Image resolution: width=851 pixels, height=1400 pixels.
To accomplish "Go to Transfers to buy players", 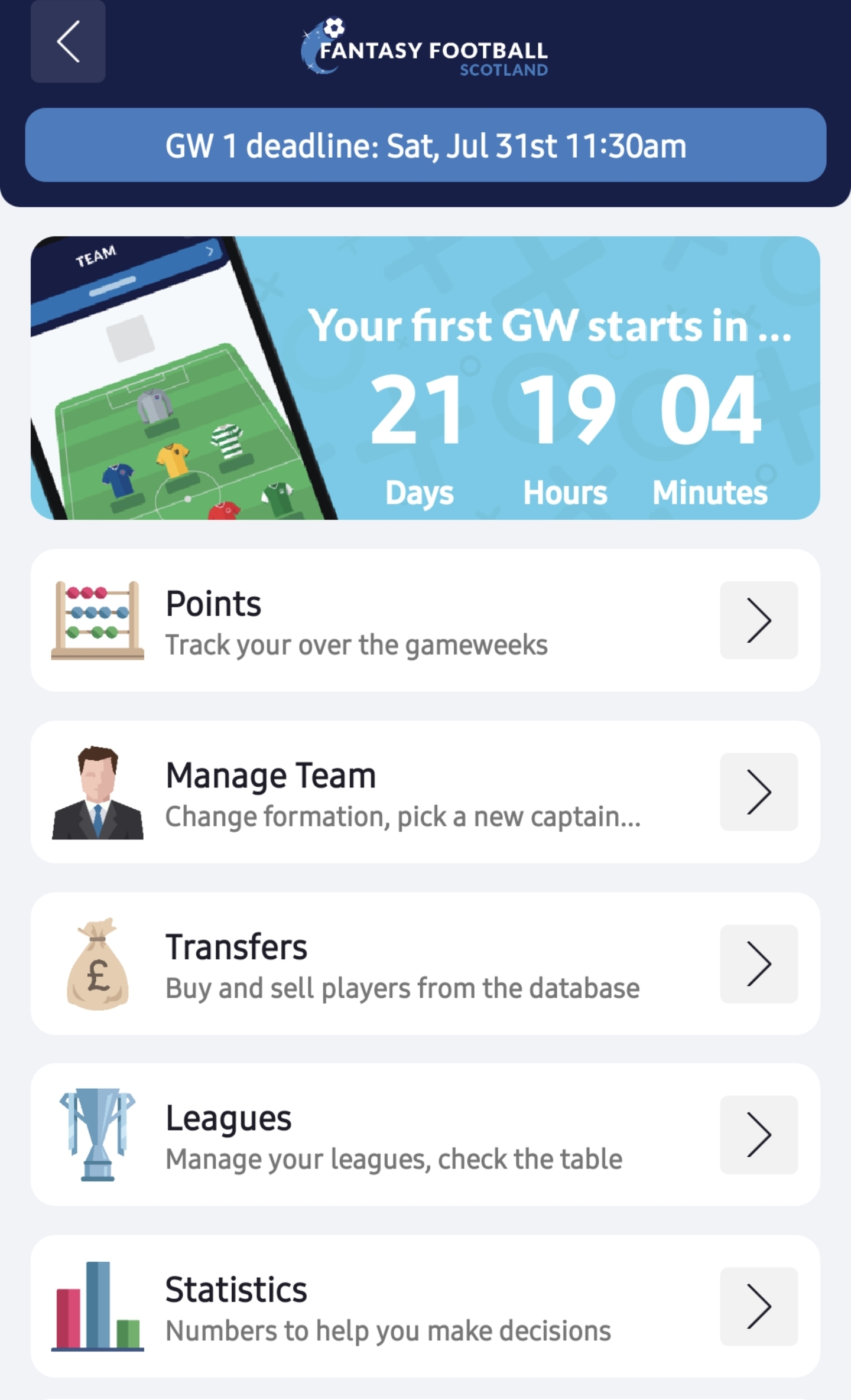I will [425, 963].
